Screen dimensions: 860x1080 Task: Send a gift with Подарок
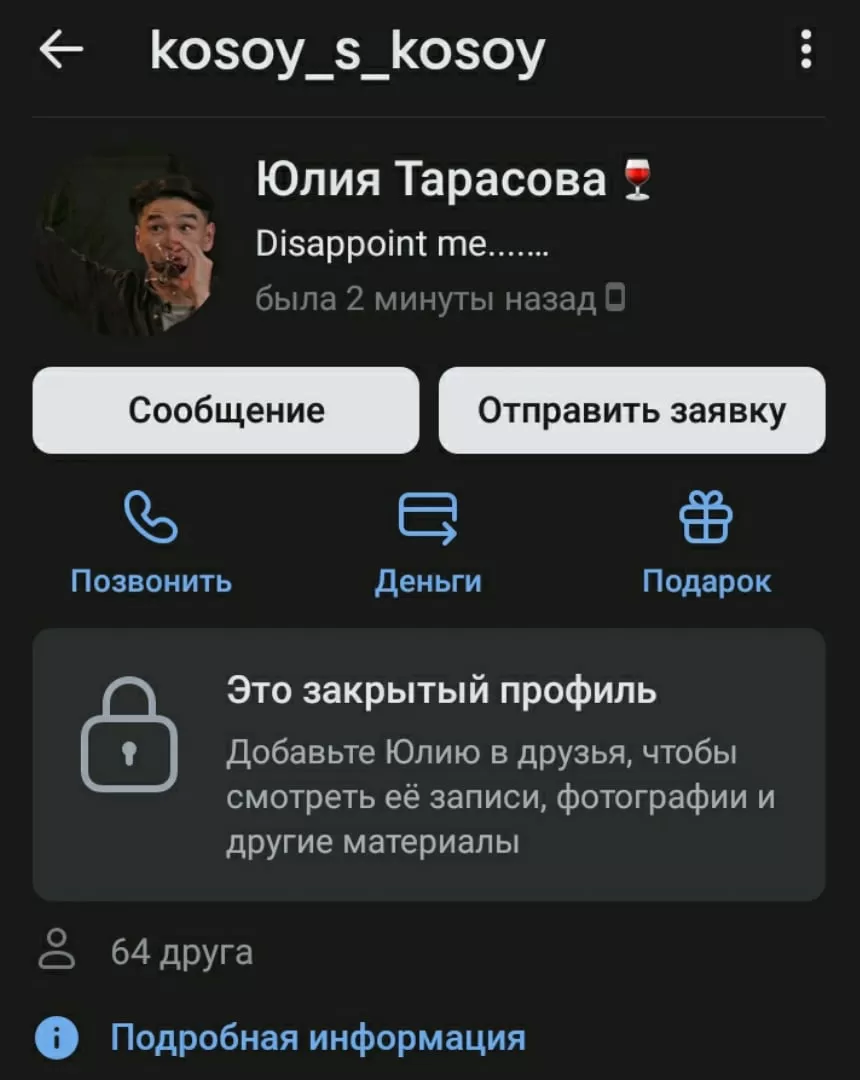[706, 540]
